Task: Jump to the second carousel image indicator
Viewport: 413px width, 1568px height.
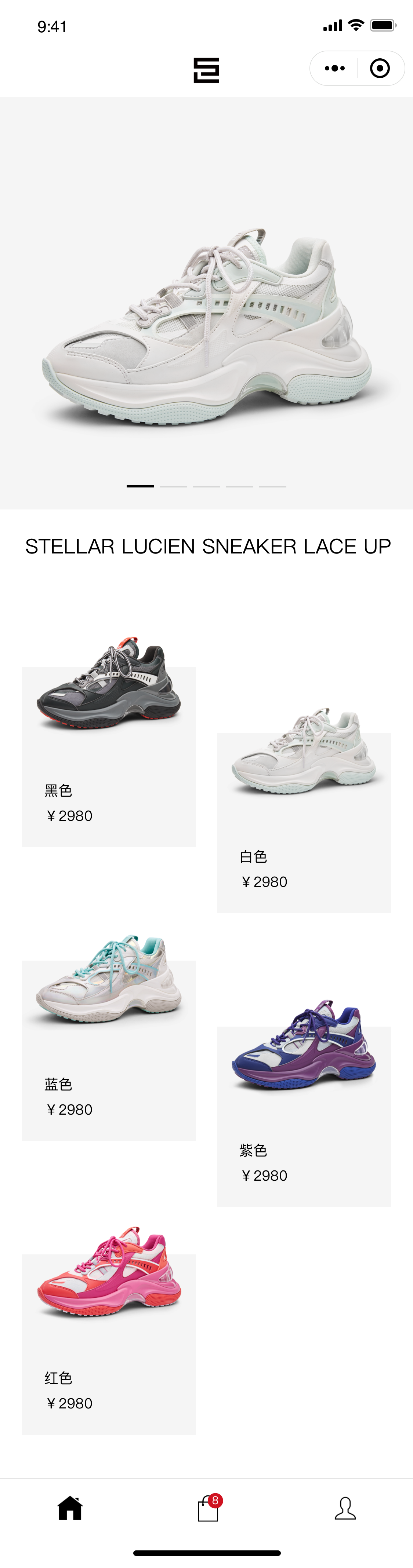Action: pos(173,486)
